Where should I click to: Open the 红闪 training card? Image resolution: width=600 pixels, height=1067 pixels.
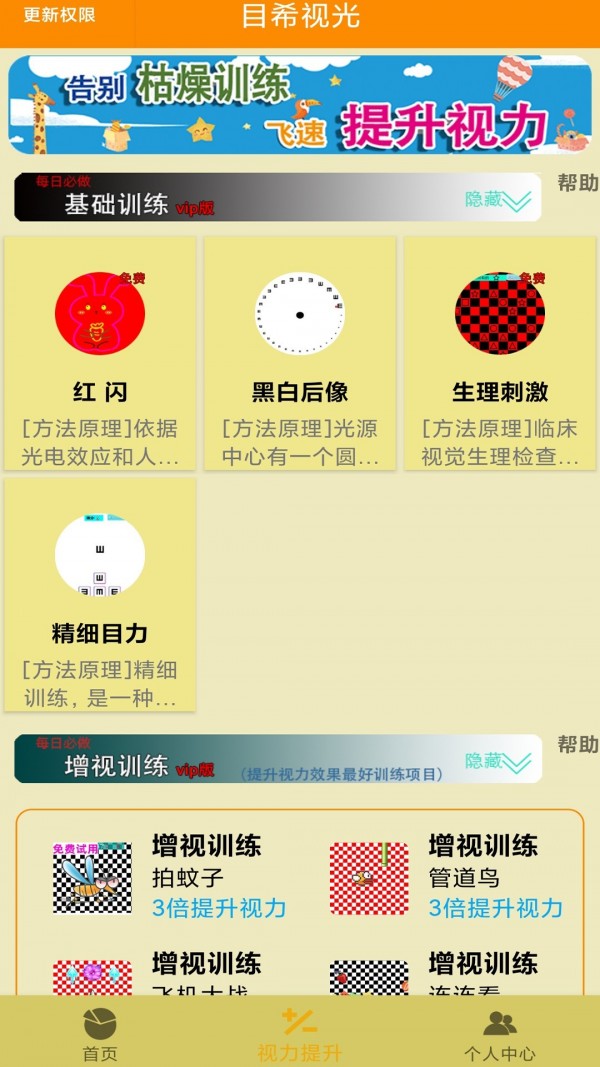coord(100,353)
